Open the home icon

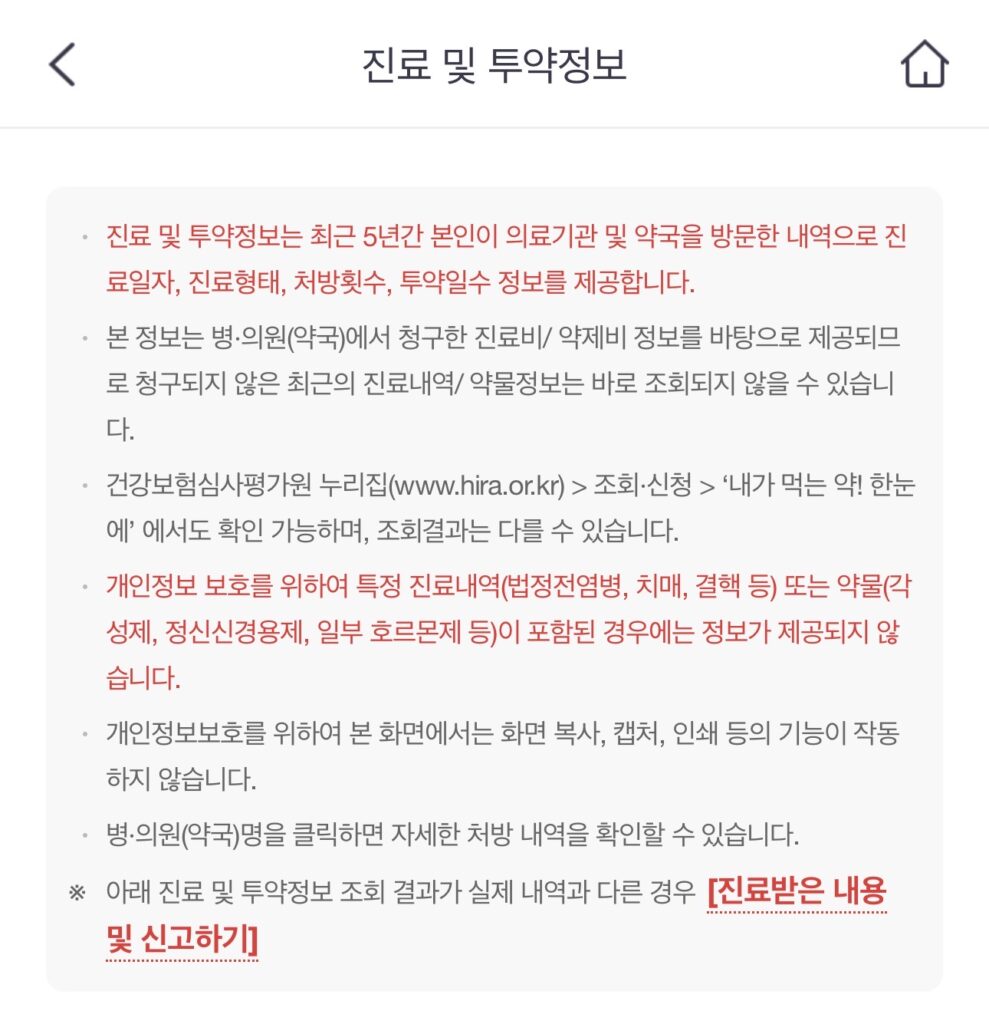[x=924, y=65]
